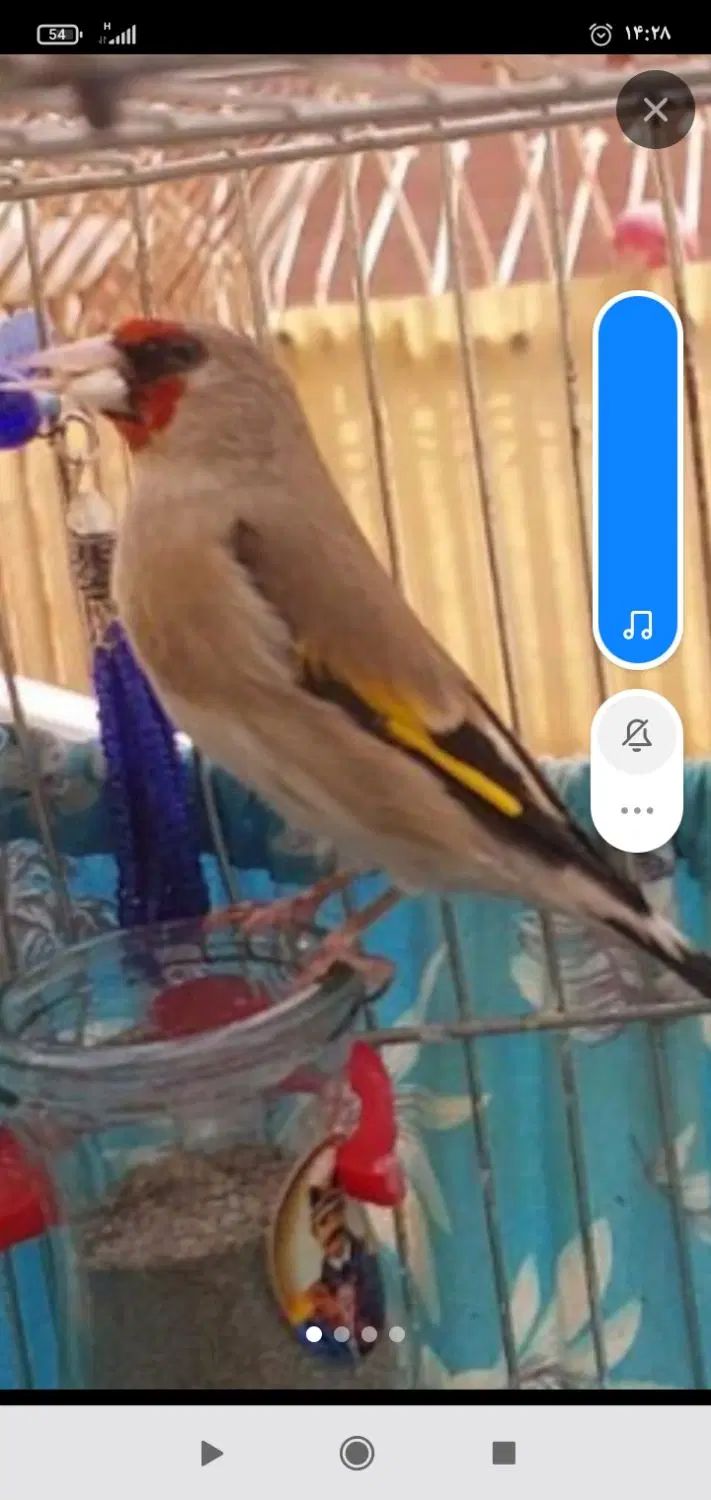The image size is (711, 1500).
Task: Open more volume settings via three dots
Action: click(x=637, y=810)
